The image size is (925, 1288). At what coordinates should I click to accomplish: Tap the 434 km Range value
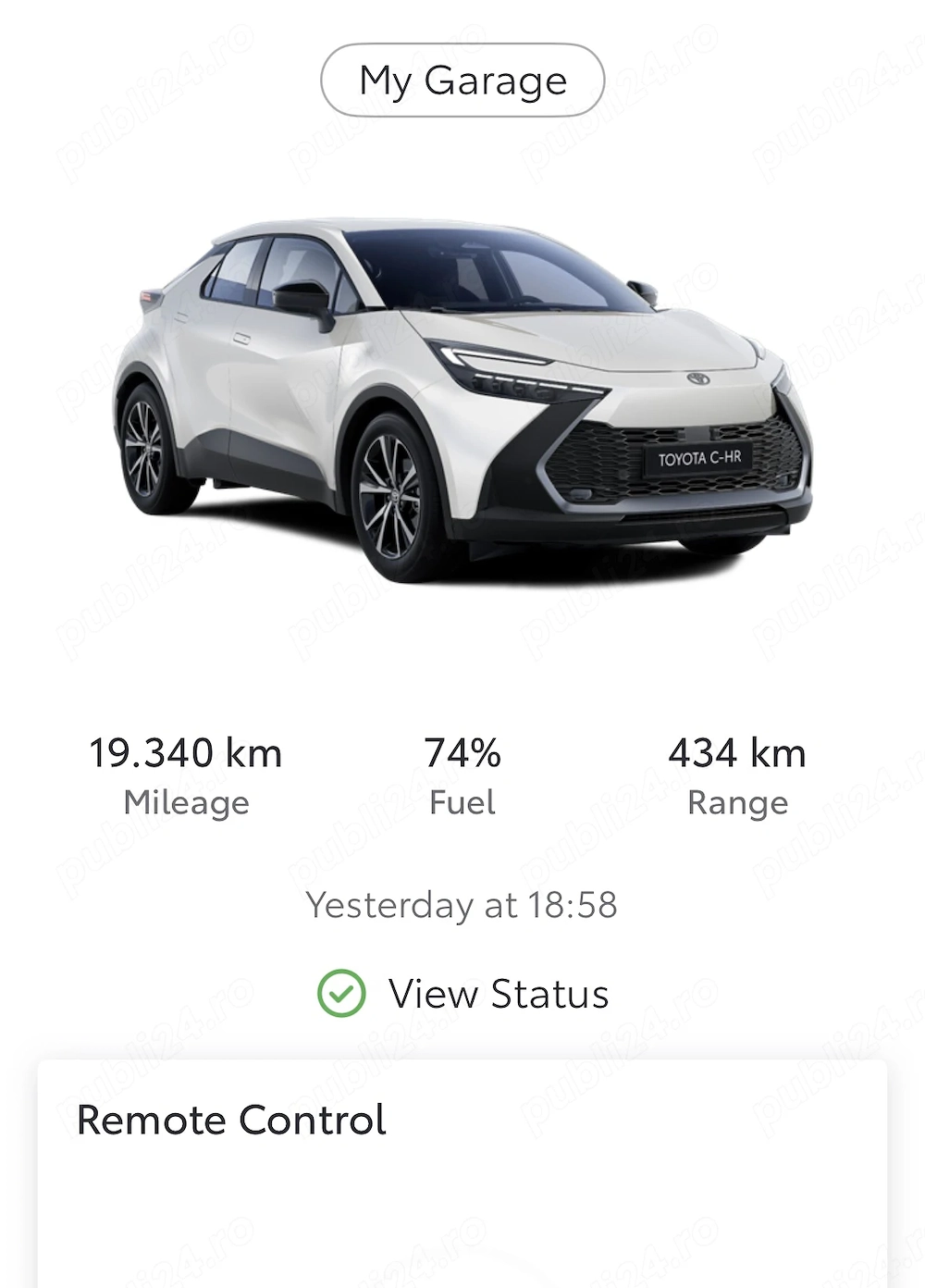(x=737, y=751)
